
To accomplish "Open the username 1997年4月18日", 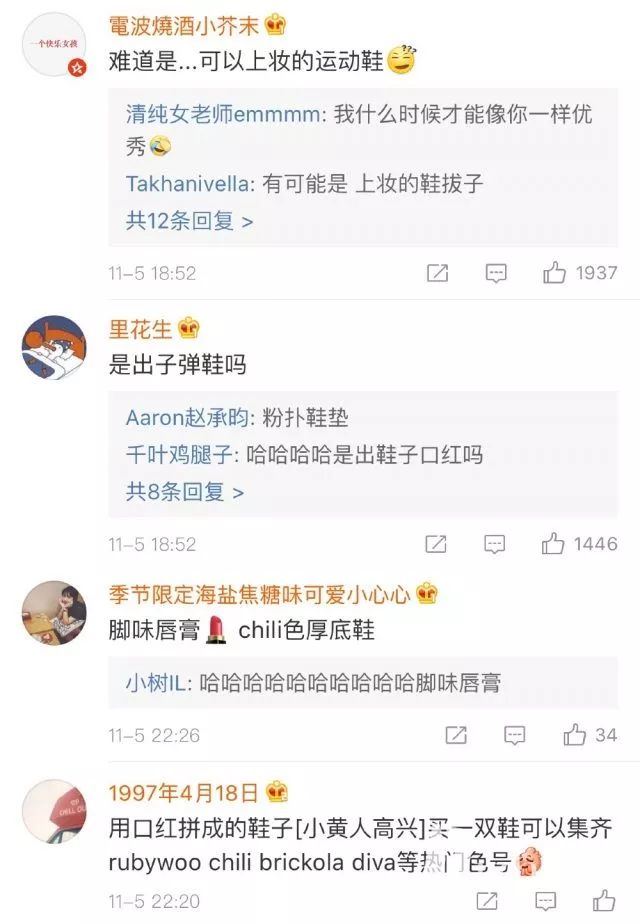I will (x=183, y=793).
